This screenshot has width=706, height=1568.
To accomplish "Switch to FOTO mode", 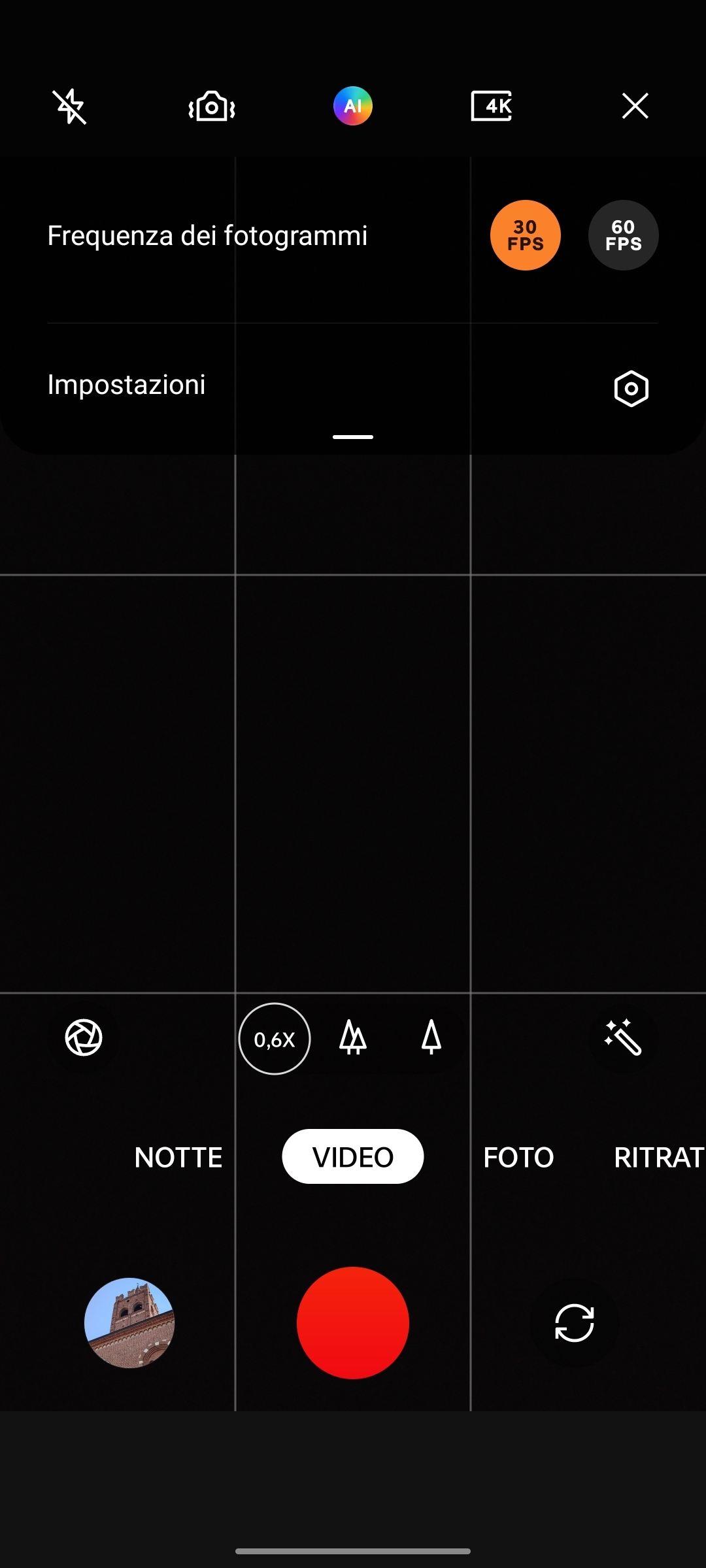I will [518, 1157].
